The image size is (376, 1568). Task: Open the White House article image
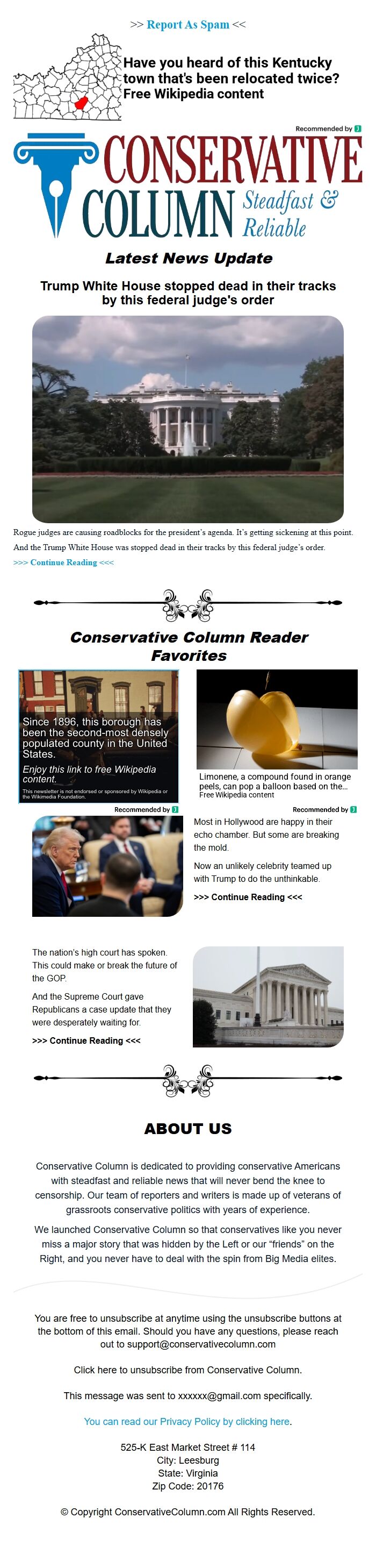187,419
